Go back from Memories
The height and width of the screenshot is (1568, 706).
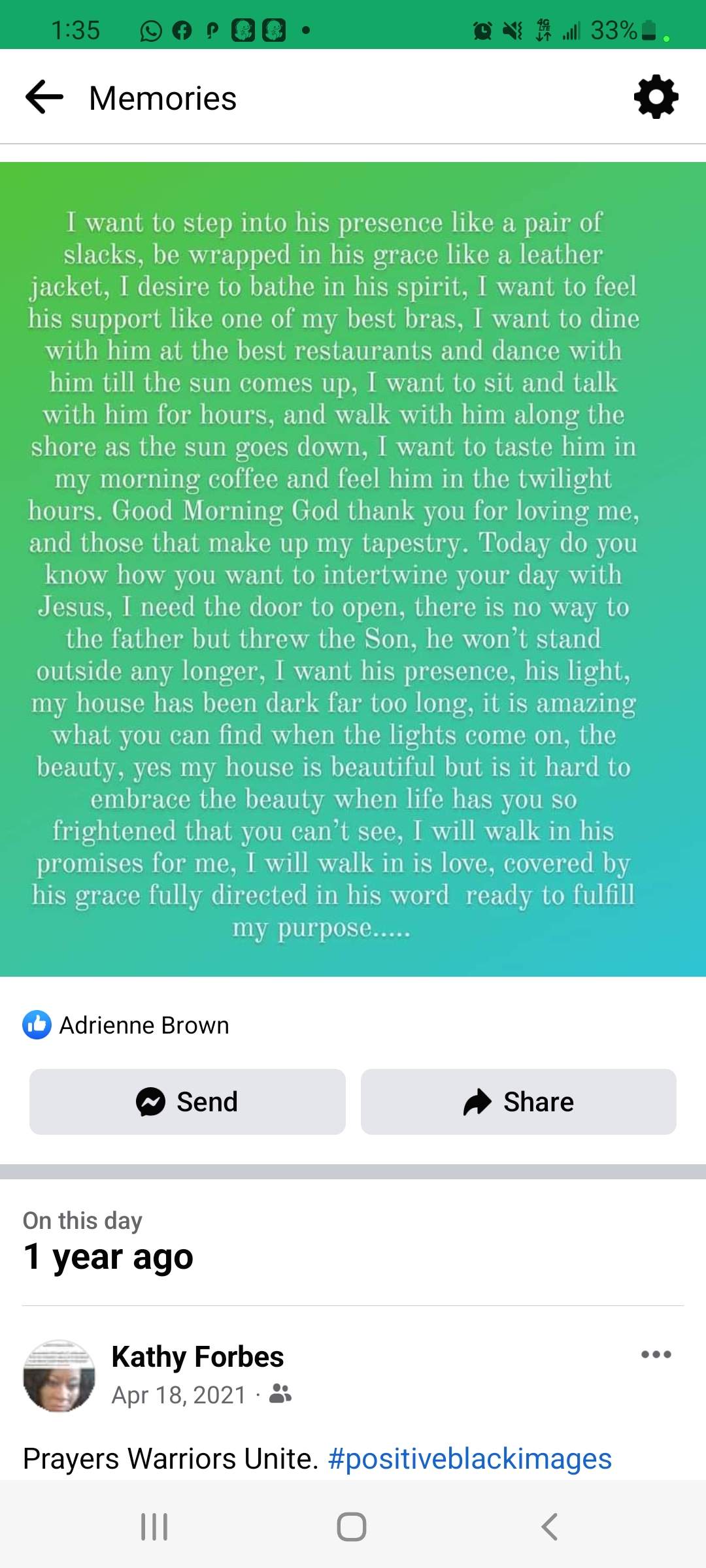pos(44,97)
